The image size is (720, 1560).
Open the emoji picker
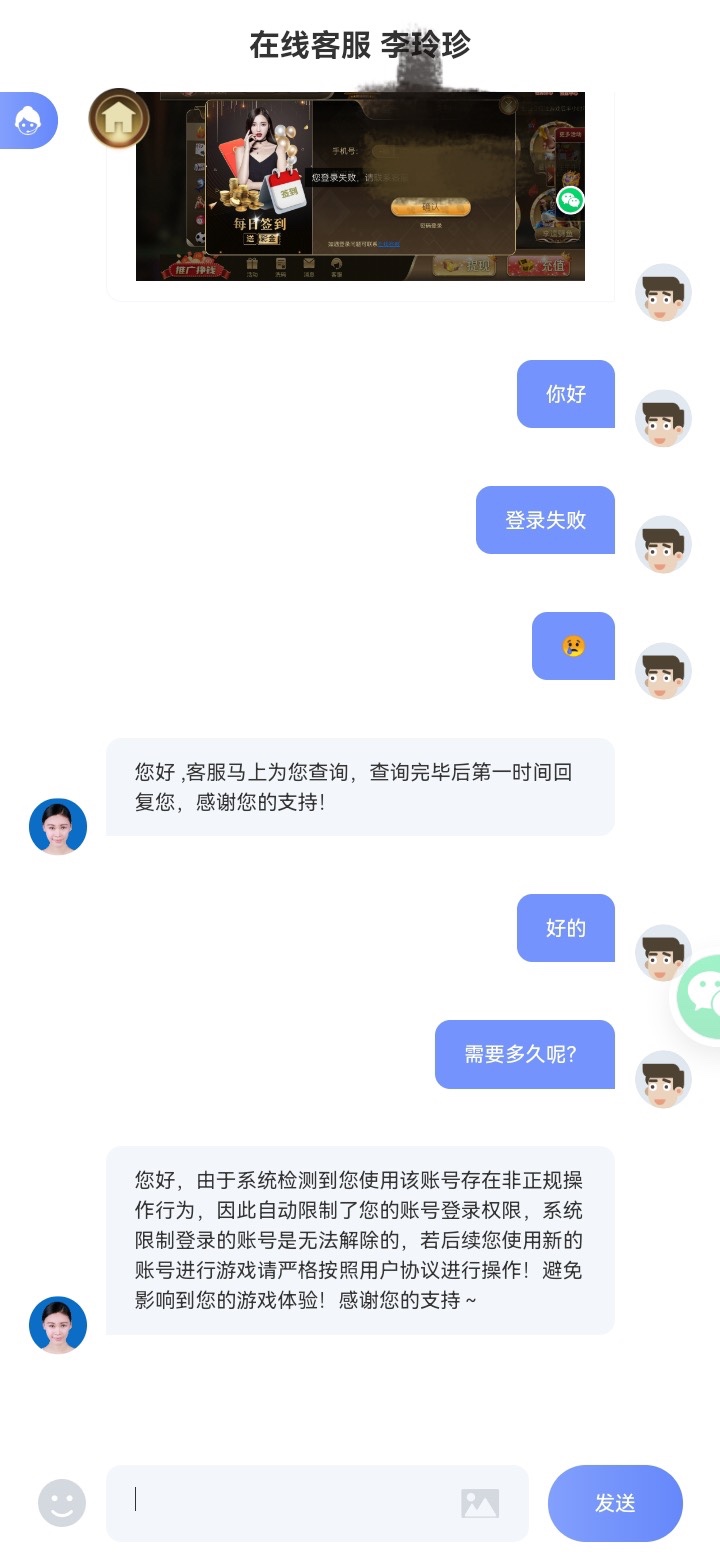(62, 1503)
